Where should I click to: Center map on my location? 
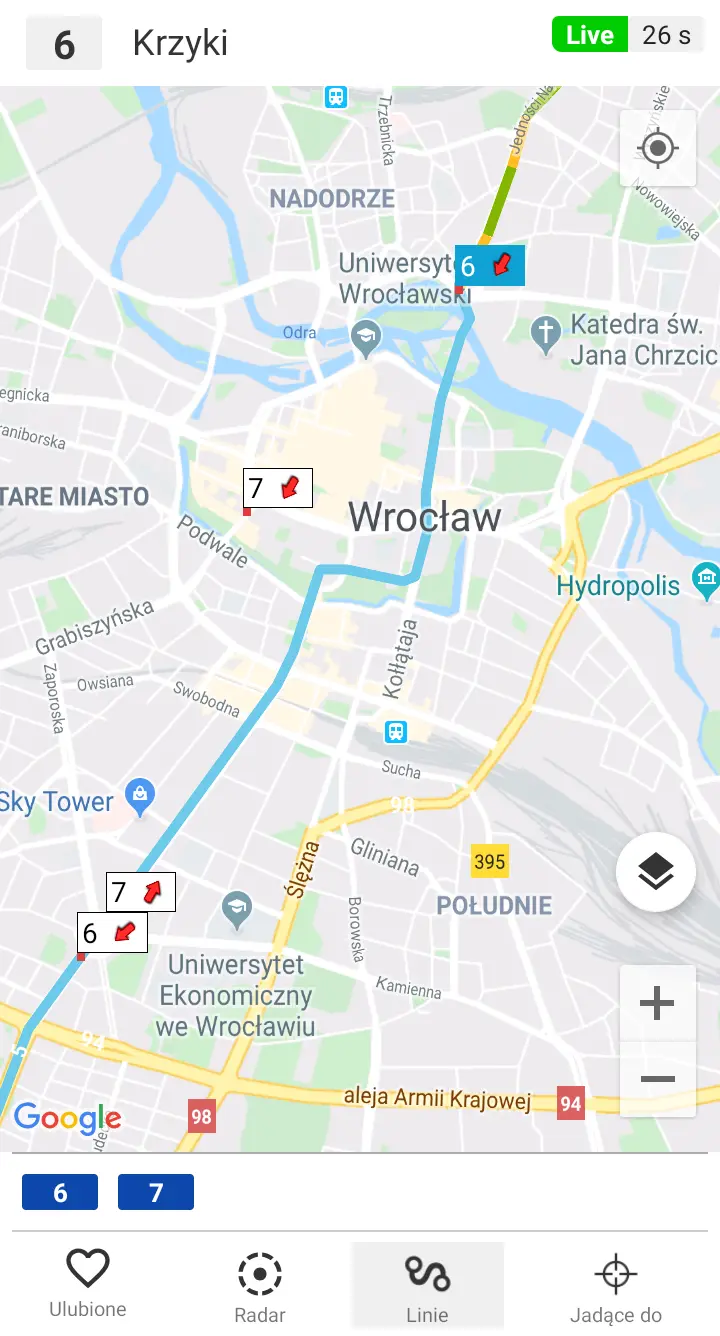coord(657,149)
